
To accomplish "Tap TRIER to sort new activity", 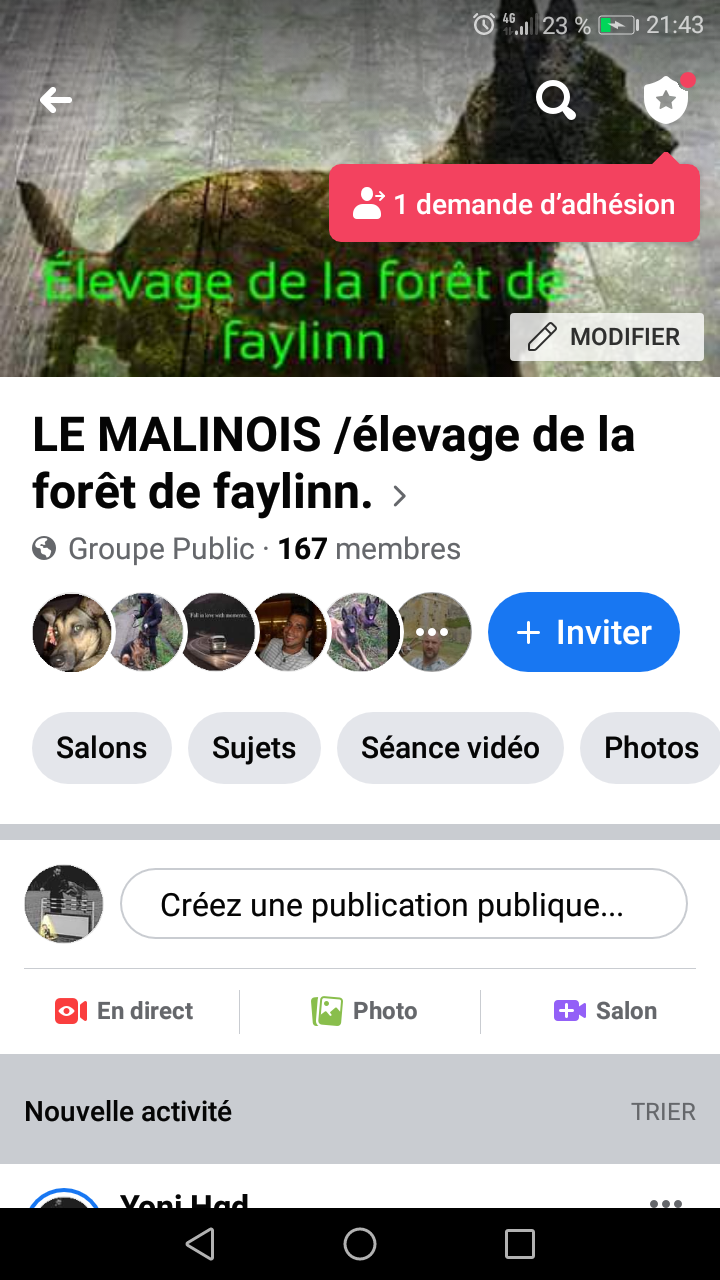I will pos(663,1112).
